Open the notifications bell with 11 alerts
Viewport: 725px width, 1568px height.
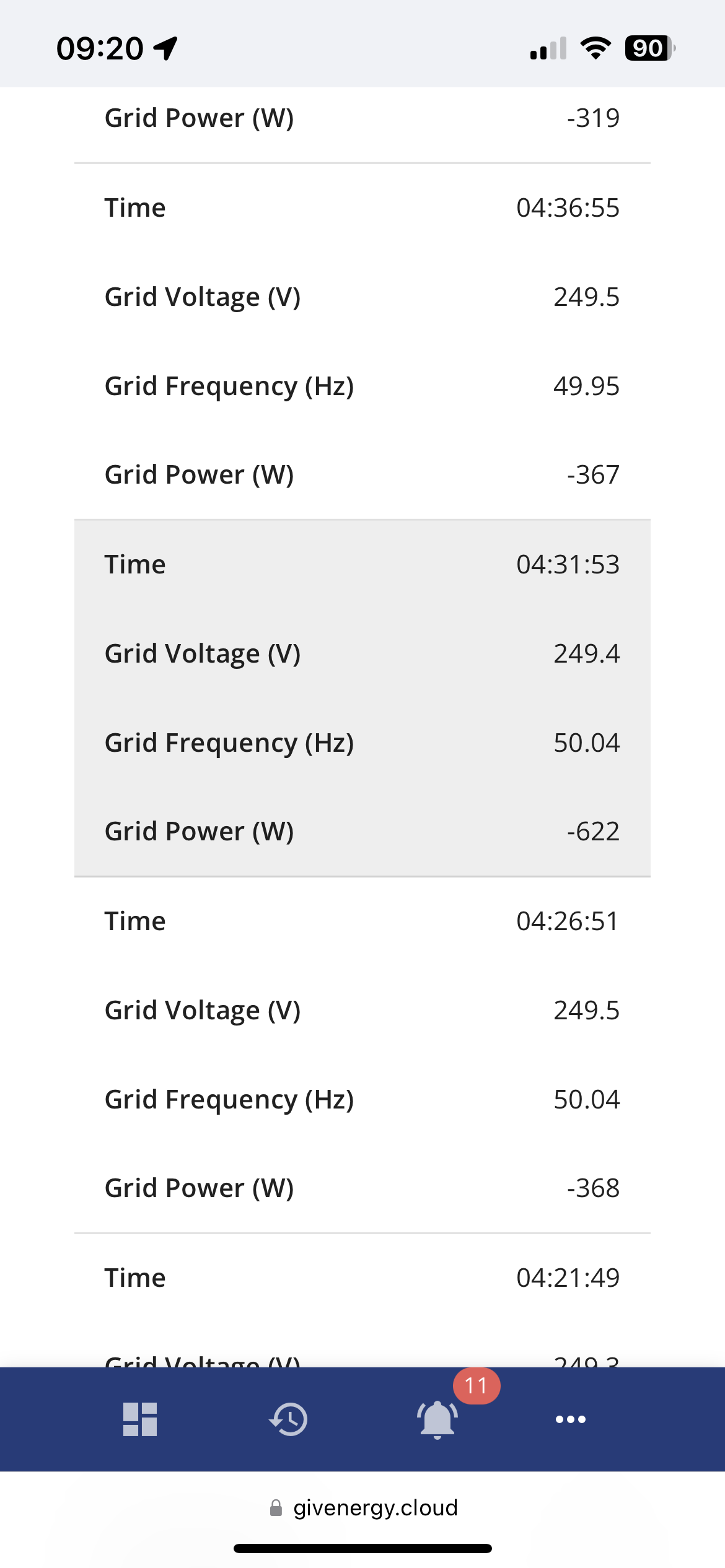(x=438, y=1418)
